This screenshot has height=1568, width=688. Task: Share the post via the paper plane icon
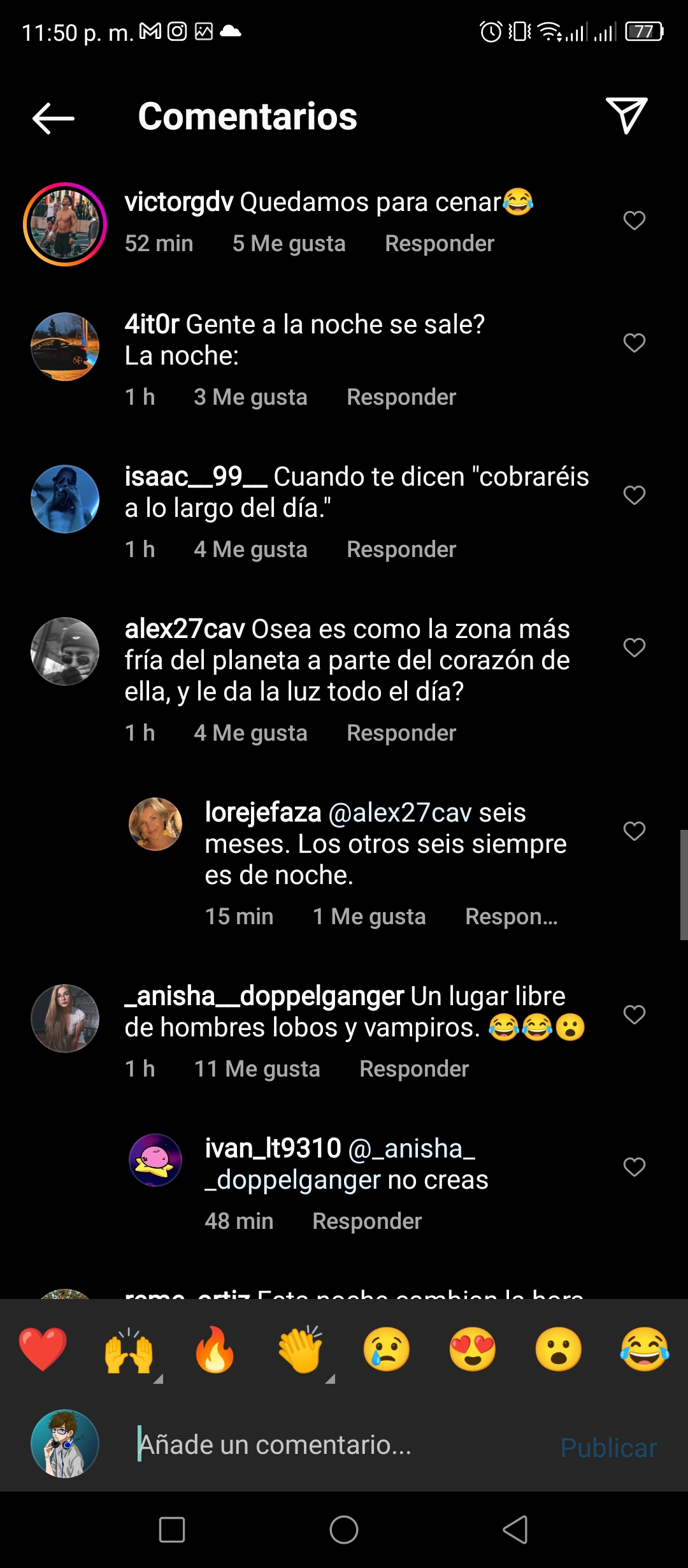tap(627, 115)
